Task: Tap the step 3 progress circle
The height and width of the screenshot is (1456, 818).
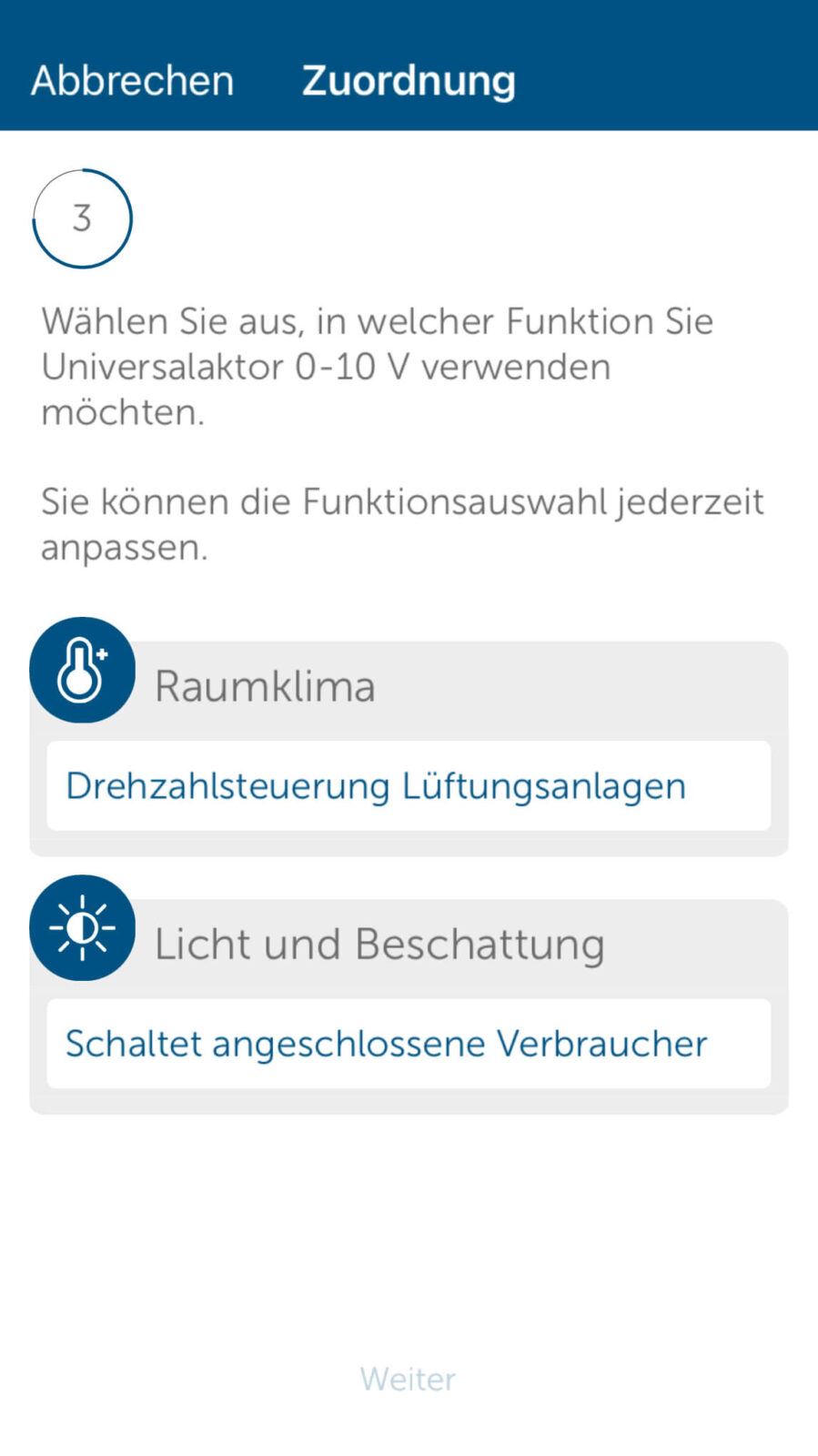Action: pos(82,217)
